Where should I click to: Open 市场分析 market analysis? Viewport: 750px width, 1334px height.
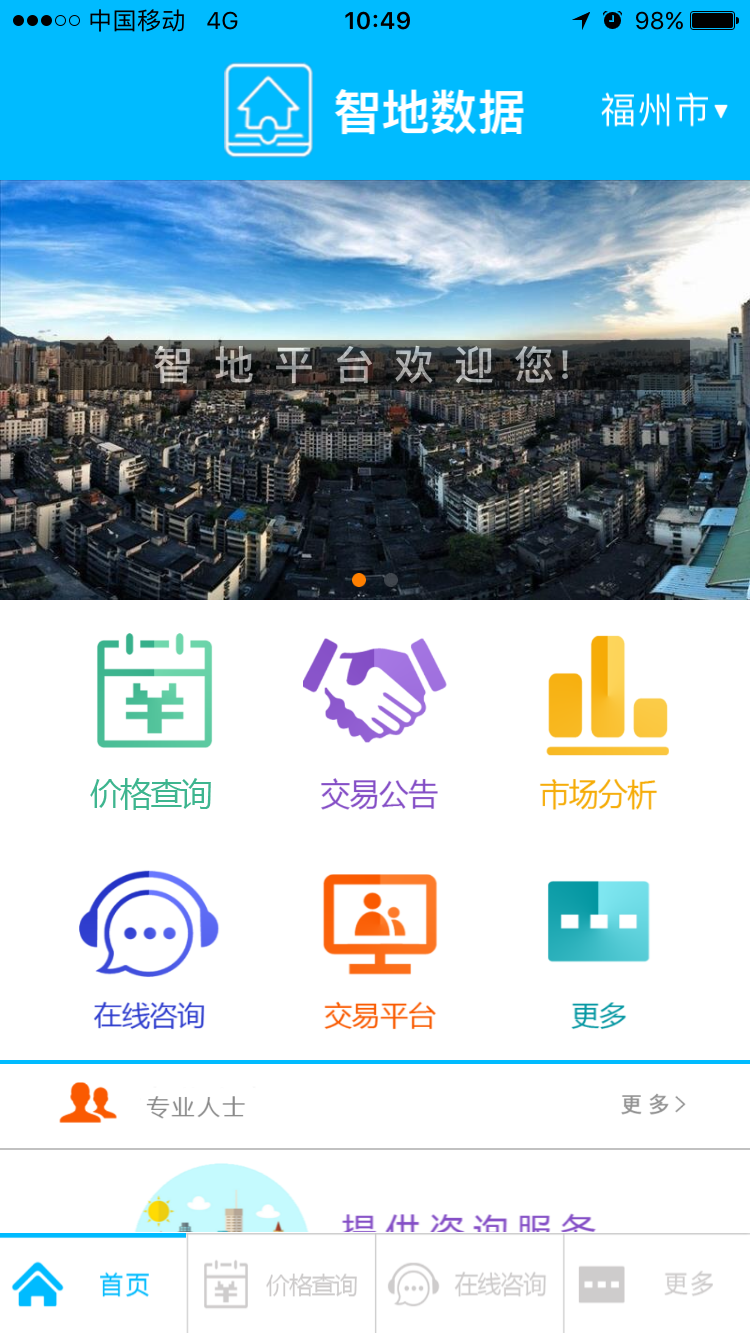click(x=600, y=721)
